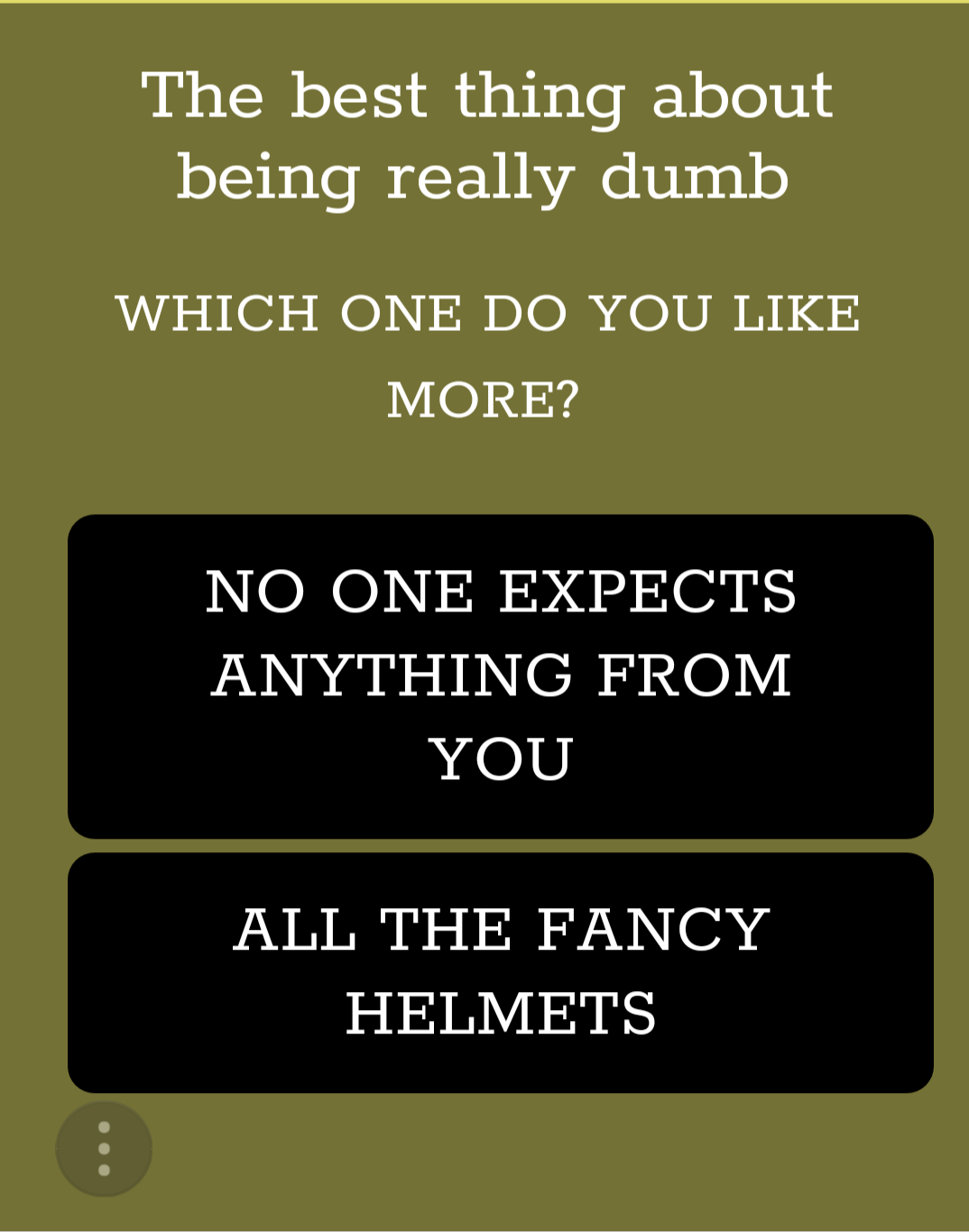Open the three-dot overflow menu
This screenshot has width=969, height=1232.
(104, 1148)
